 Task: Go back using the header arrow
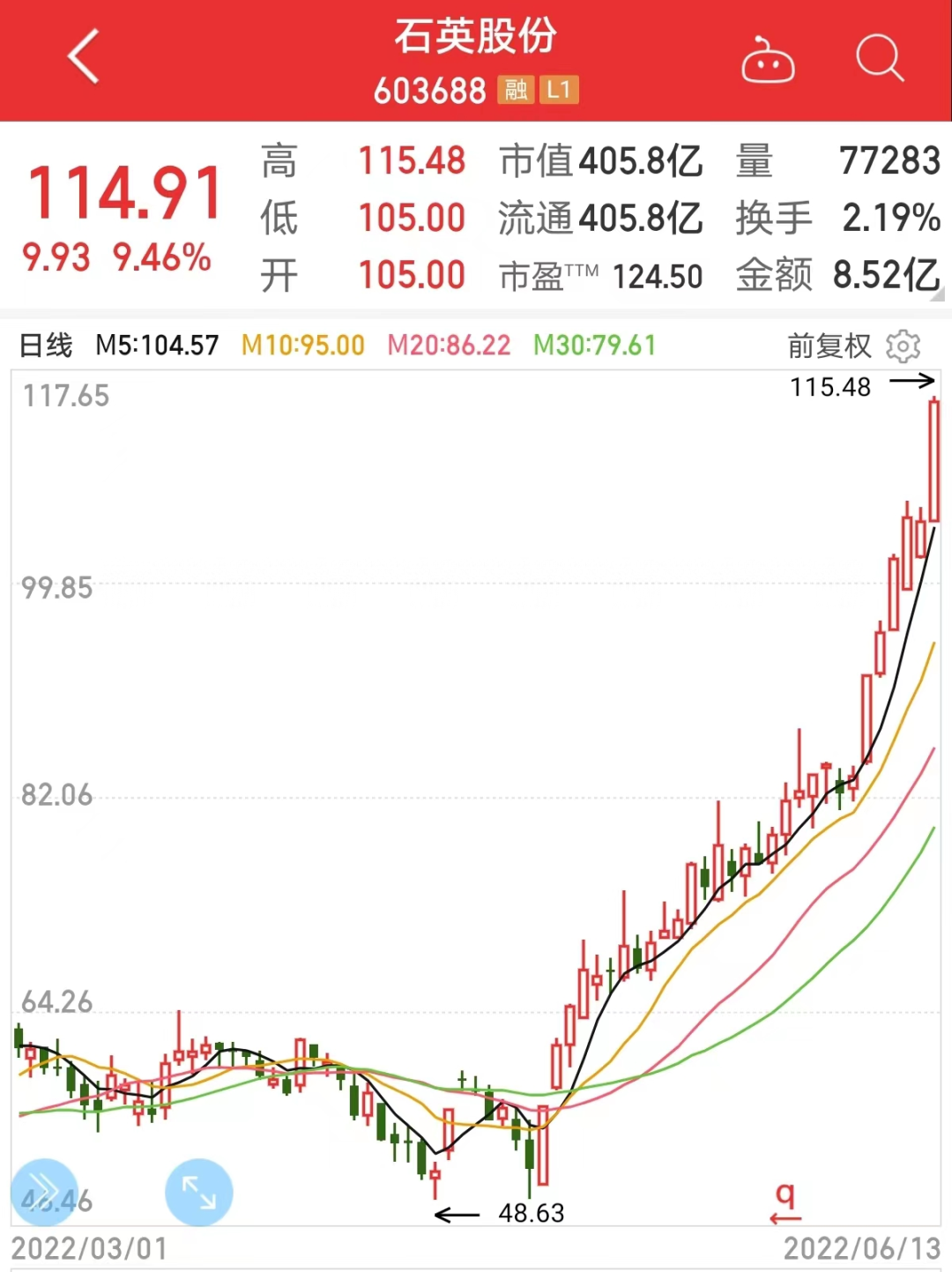pyautogui.click(x=83, y=57)
